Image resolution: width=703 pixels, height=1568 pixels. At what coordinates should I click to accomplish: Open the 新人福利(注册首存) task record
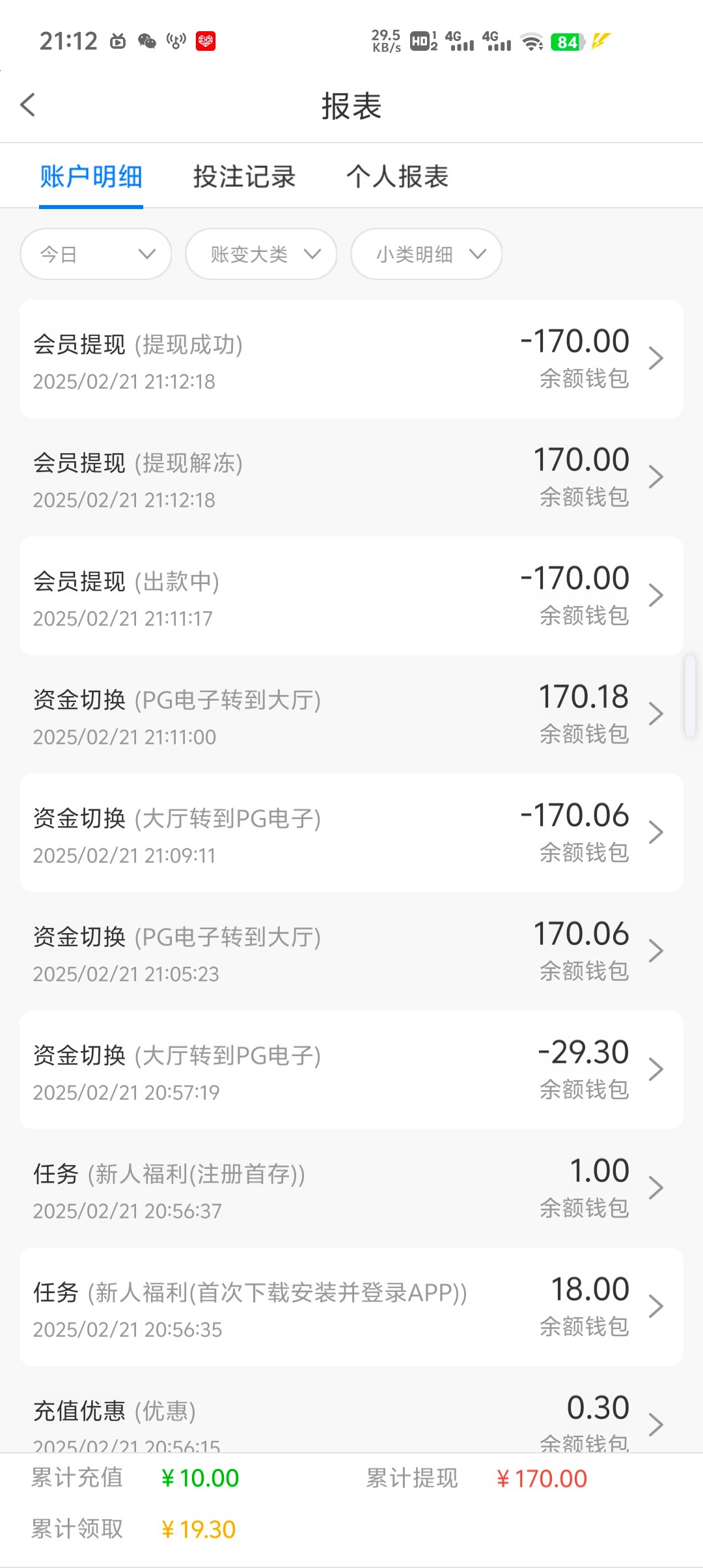351,1188
